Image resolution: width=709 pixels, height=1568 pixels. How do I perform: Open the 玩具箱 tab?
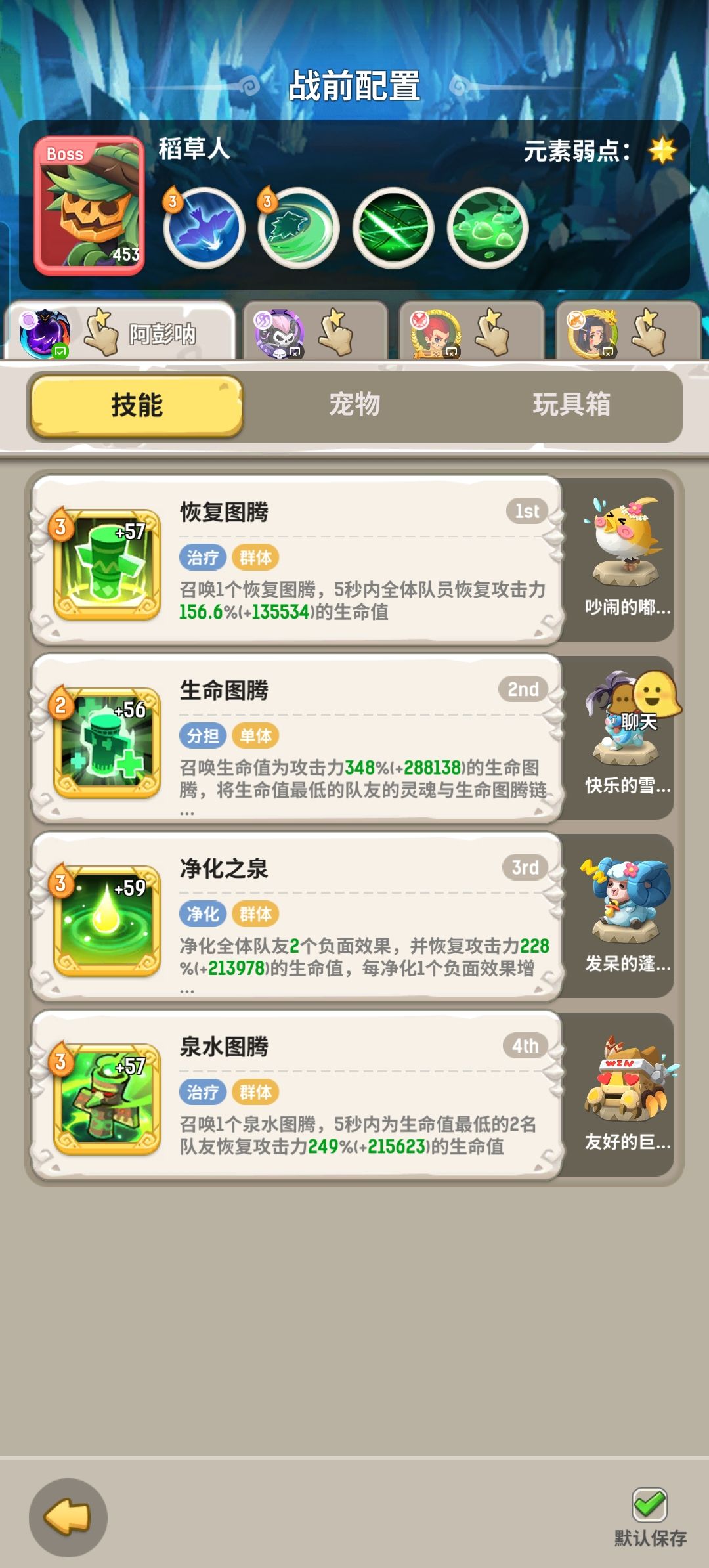coord(572,406)
